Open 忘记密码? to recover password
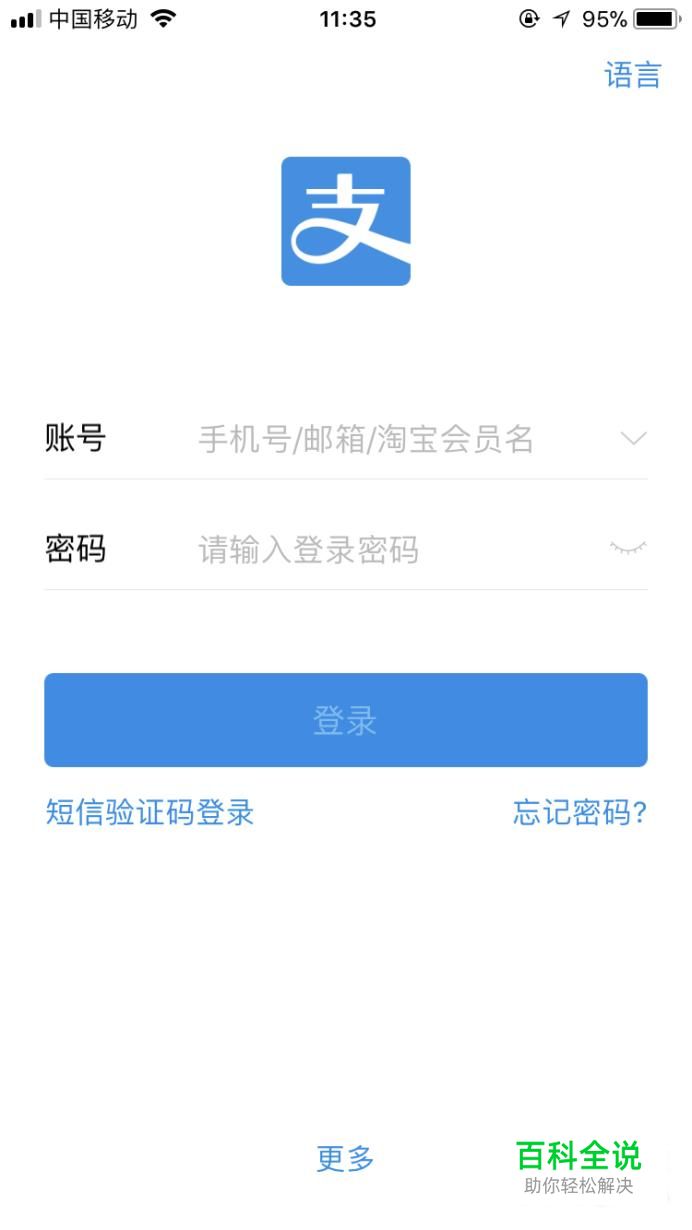The width and height of the screenshot is (692, 1230). point(580,813)
